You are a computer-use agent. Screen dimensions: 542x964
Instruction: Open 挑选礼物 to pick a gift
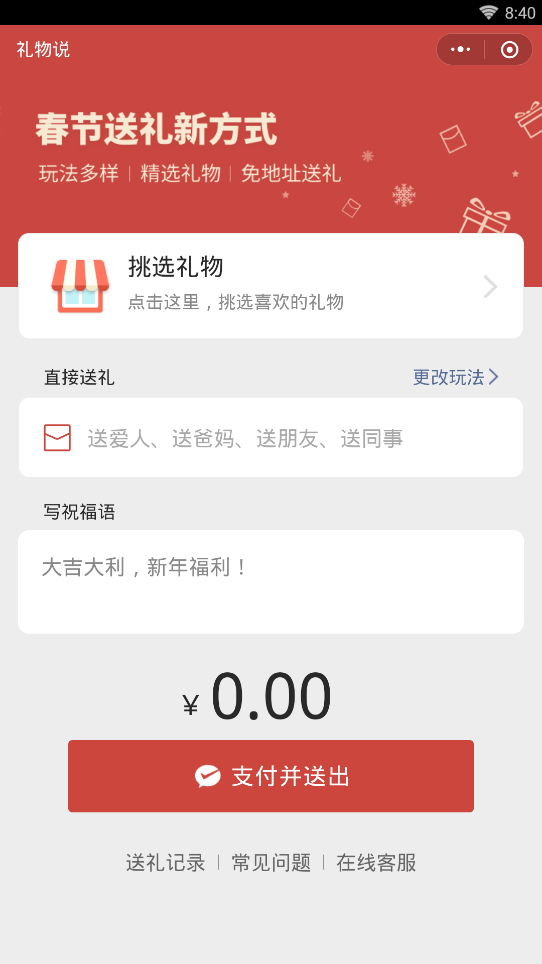click(271, 285)
